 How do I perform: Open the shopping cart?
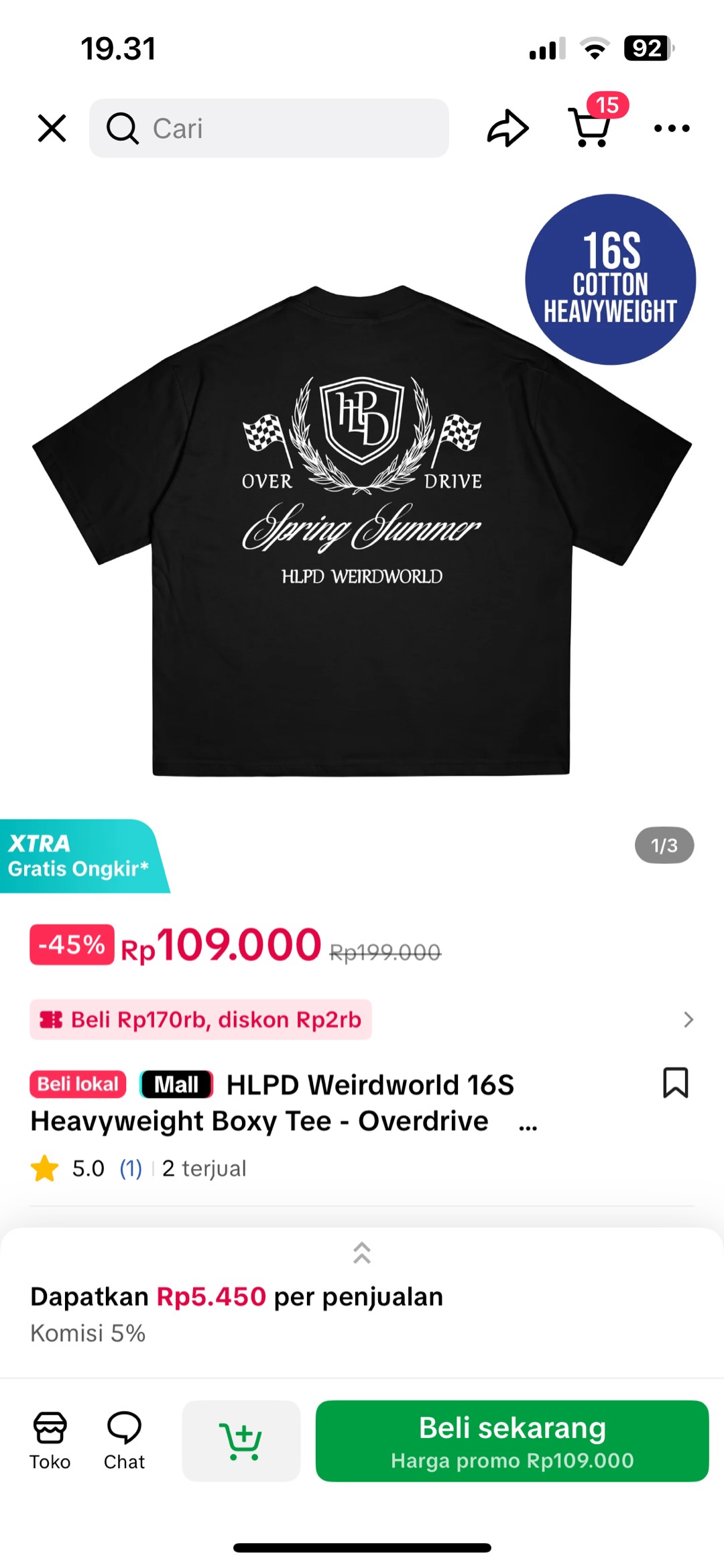pyautogui.click(x=591, y=127)
